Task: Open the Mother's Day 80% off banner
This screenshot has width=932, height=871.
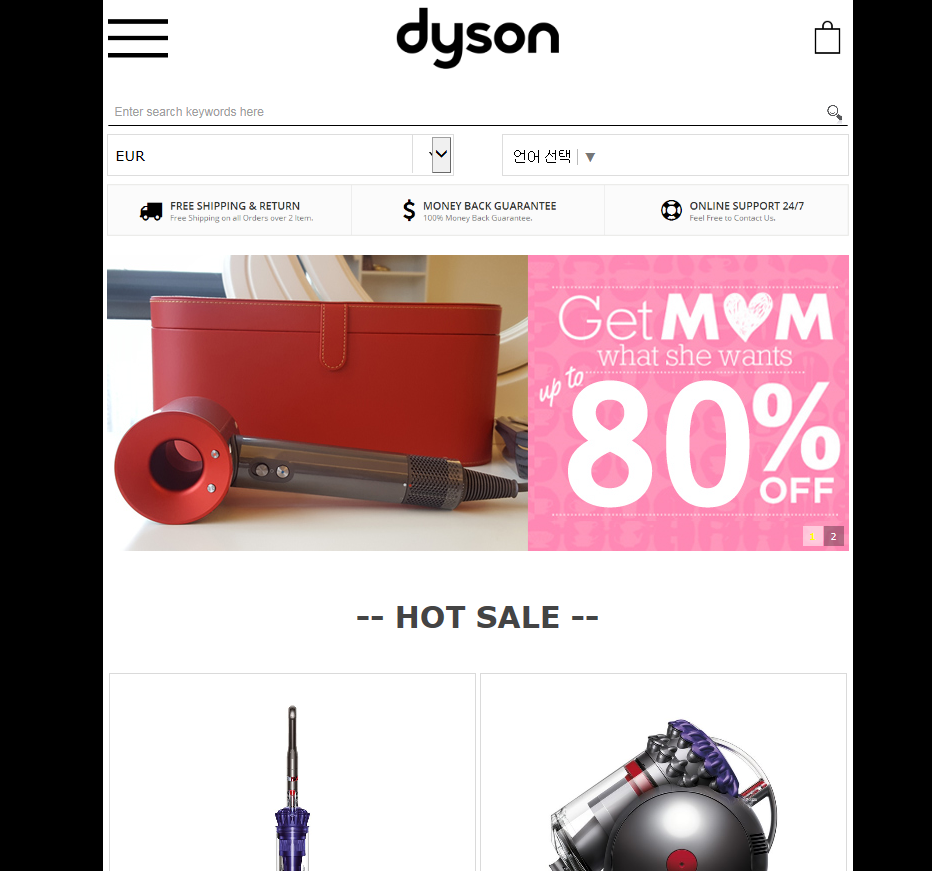Action: 688,402
